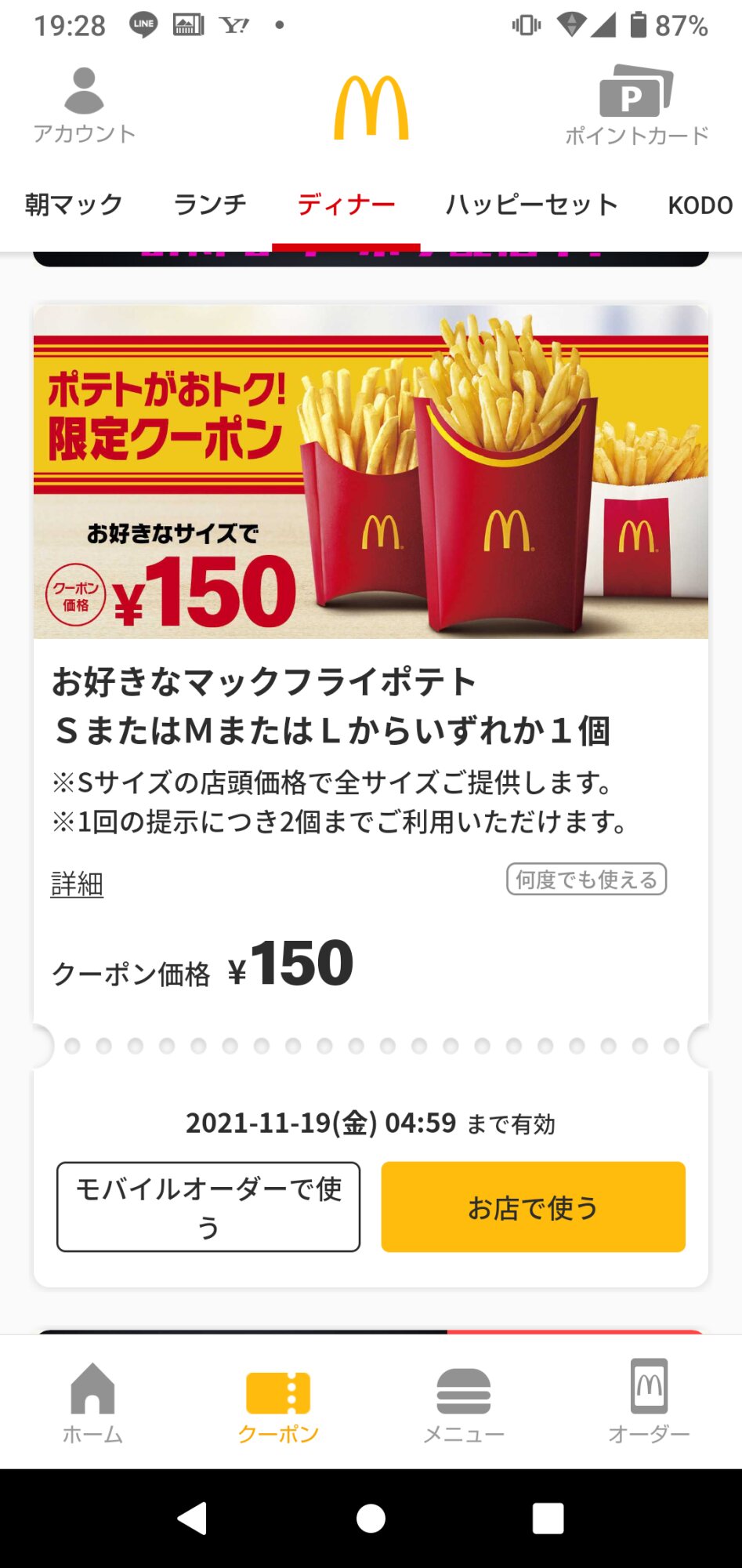
Task: Tap モバイルオーダーで使う button
Action: [x=208, y=1207]
